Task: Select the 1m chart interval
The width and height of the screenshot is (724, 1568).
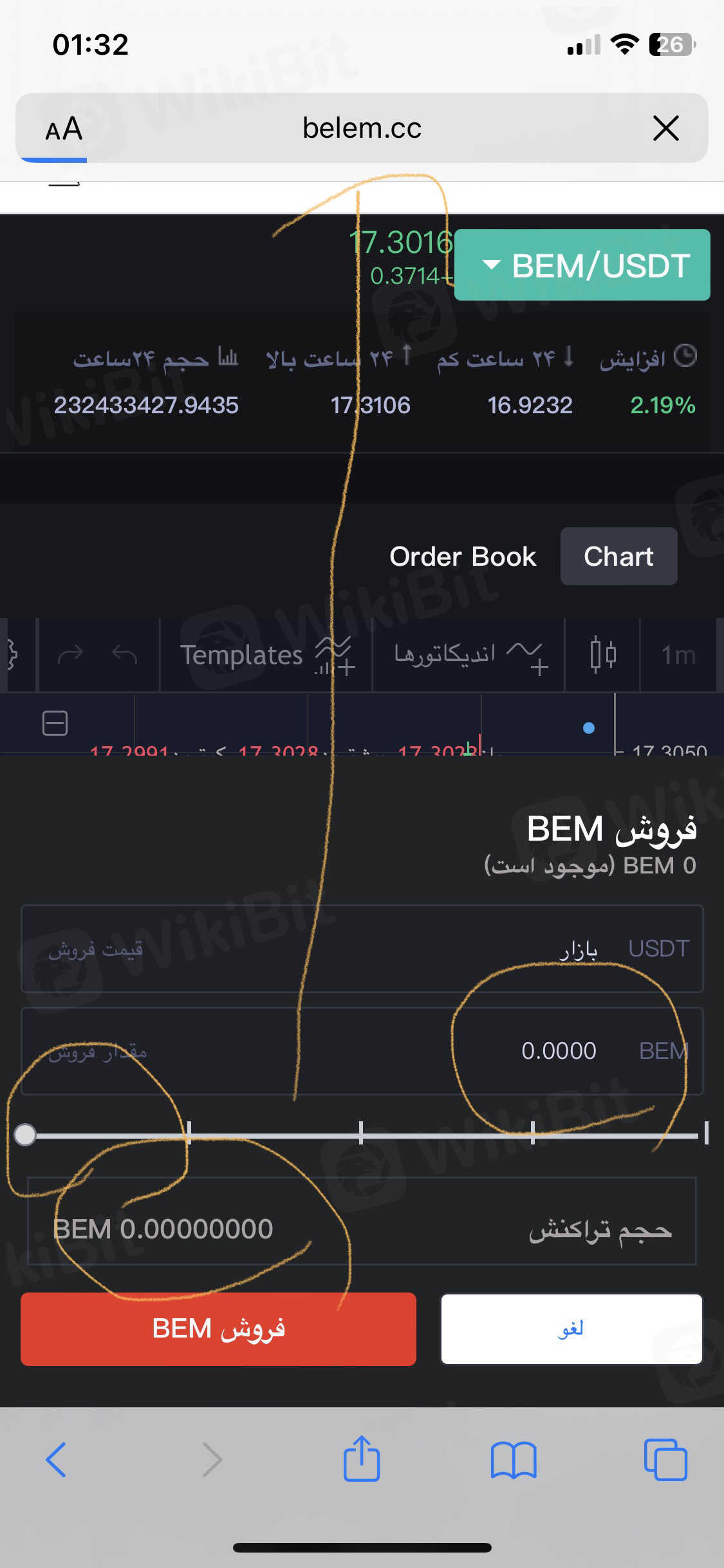Action: 678,655
